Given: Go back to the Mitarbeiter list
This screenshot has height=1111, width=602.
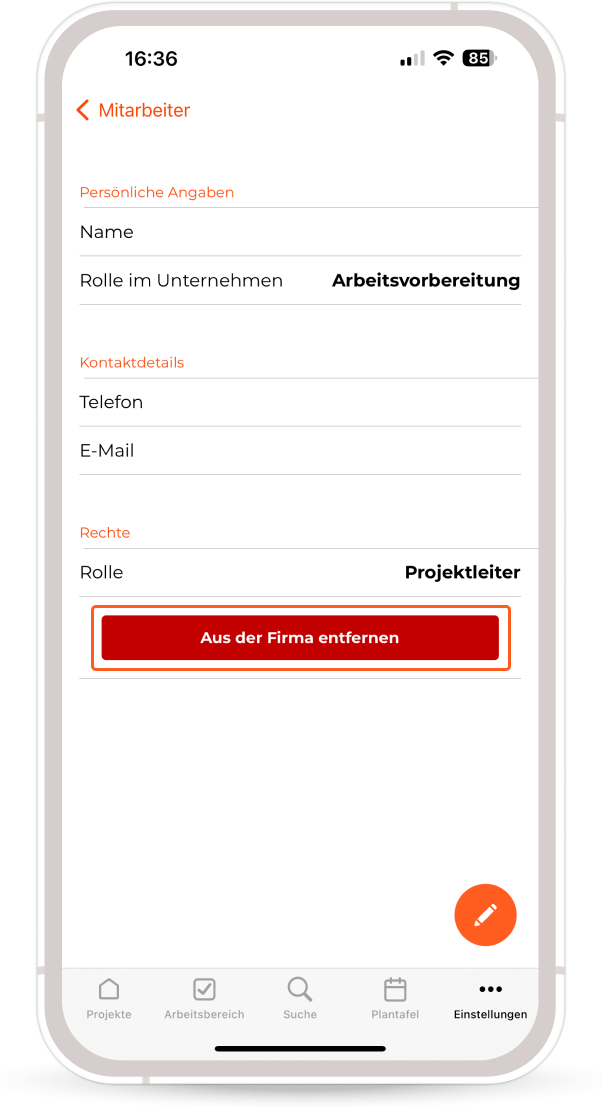Looking at the screenshot, I should pyautogui.click(x=133, y=110).
